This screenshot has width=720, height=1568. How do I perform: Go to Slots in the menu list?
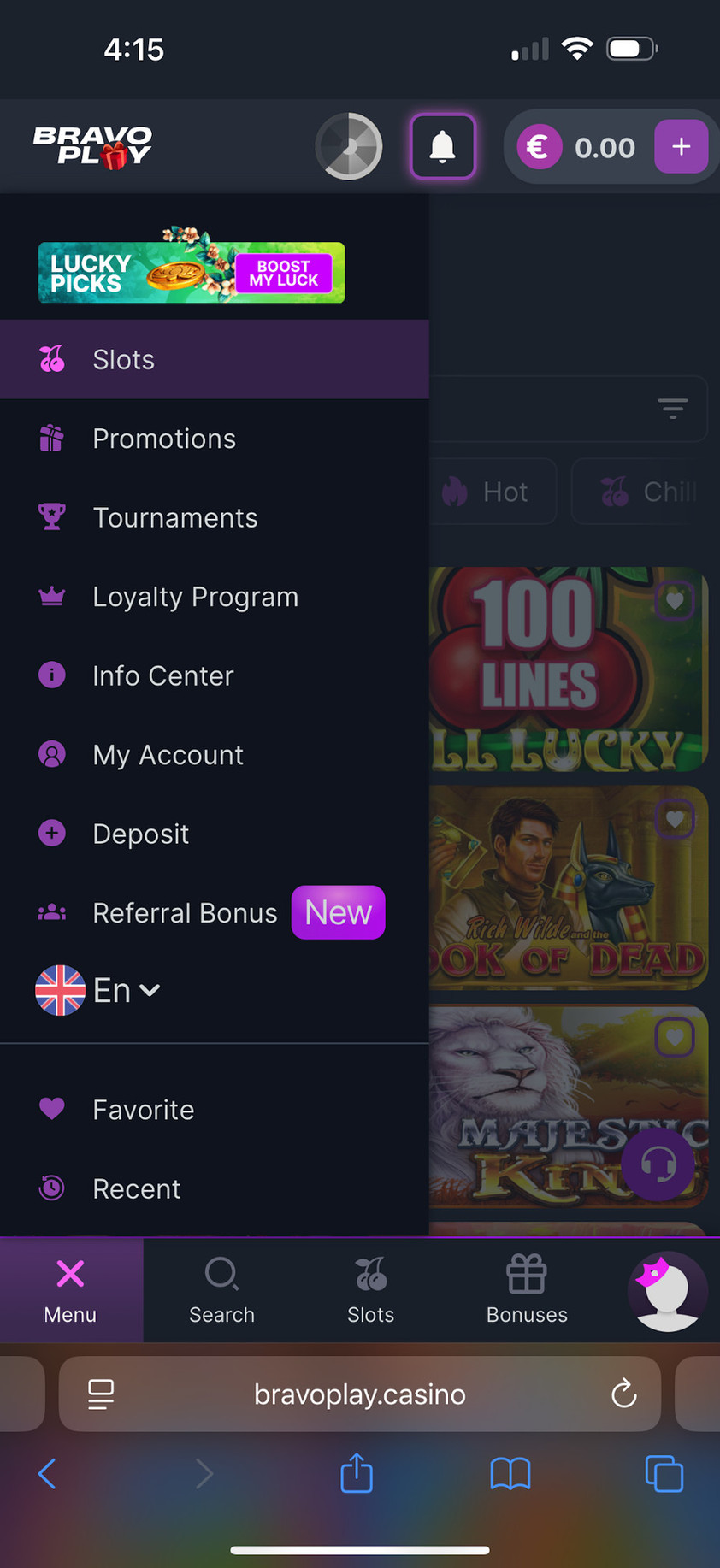coord(124,360)
